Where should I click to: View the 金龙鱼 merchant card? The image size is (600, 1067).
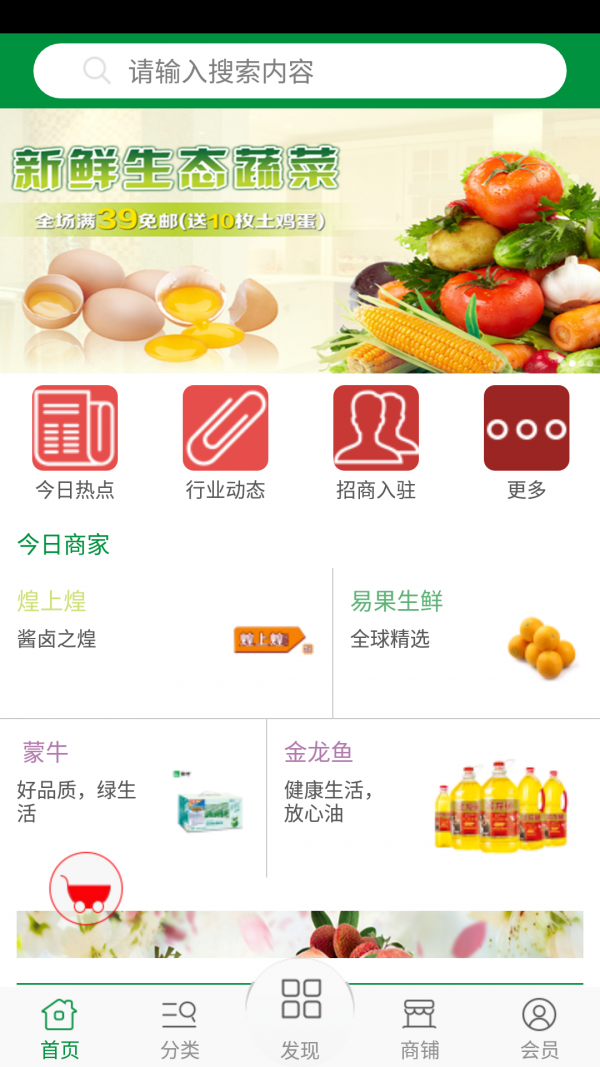pyautogui.click(x=433, y=795)
